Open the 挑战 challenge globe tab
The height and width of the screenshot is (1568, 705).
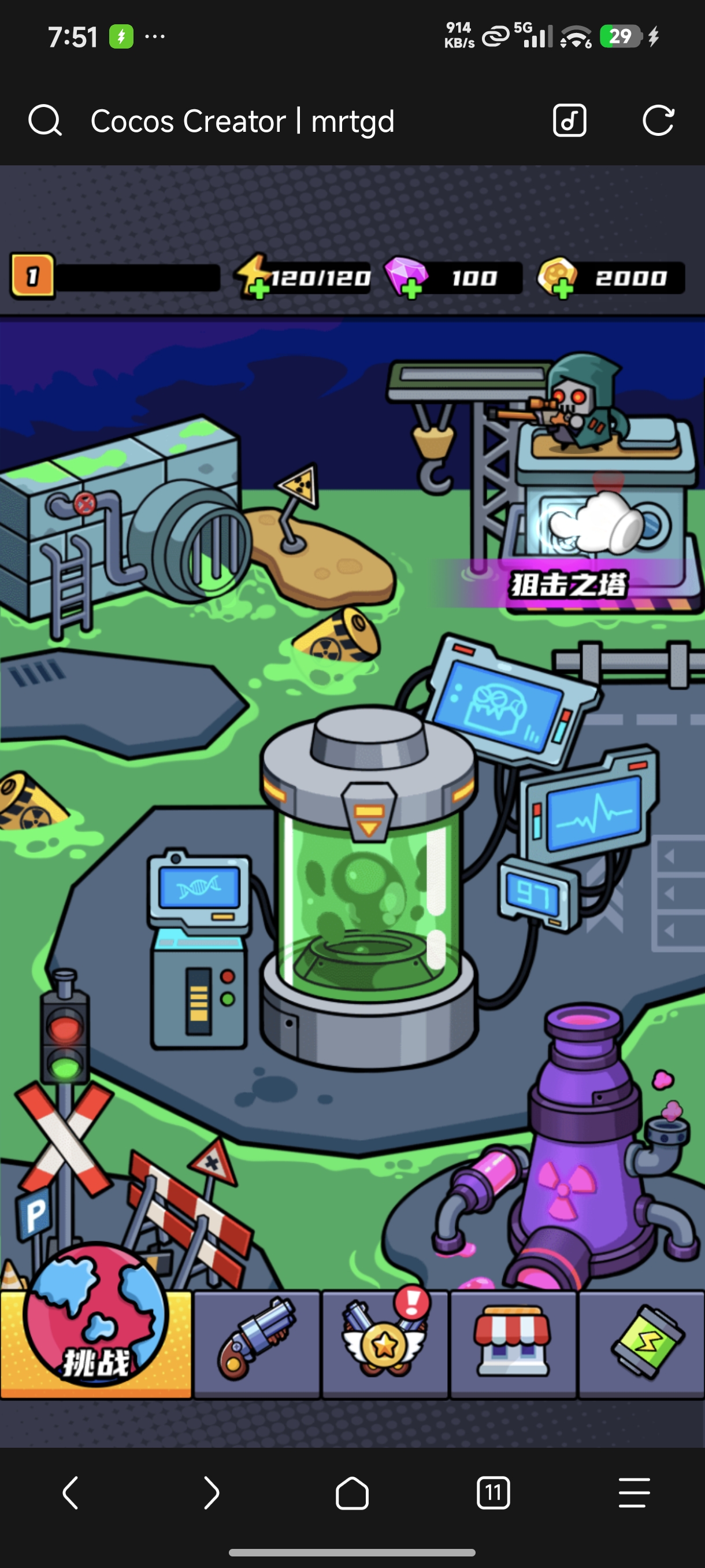(x=95, y=1345)
